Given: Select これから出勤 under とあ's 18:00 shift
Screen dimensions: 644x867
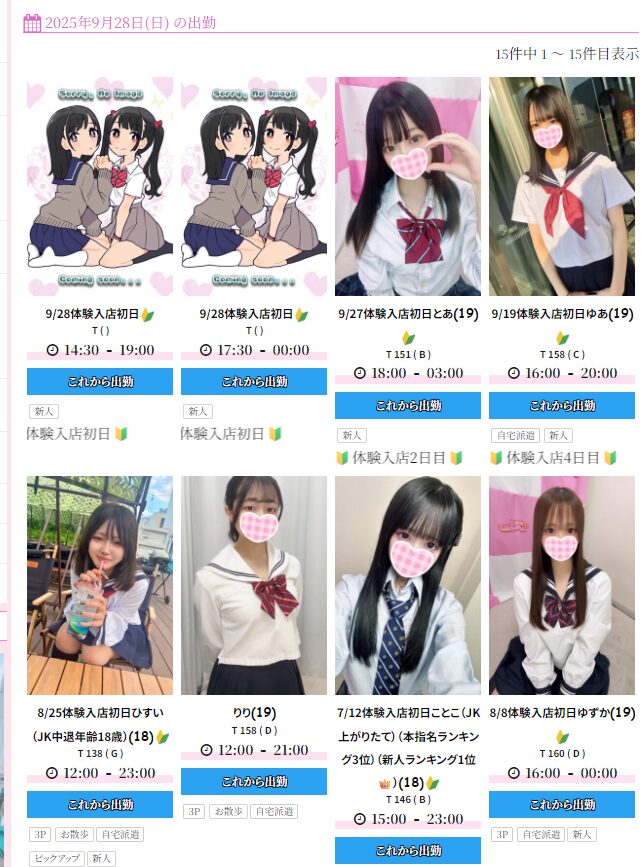Looking at the screenshot, I should pos(407,405).
